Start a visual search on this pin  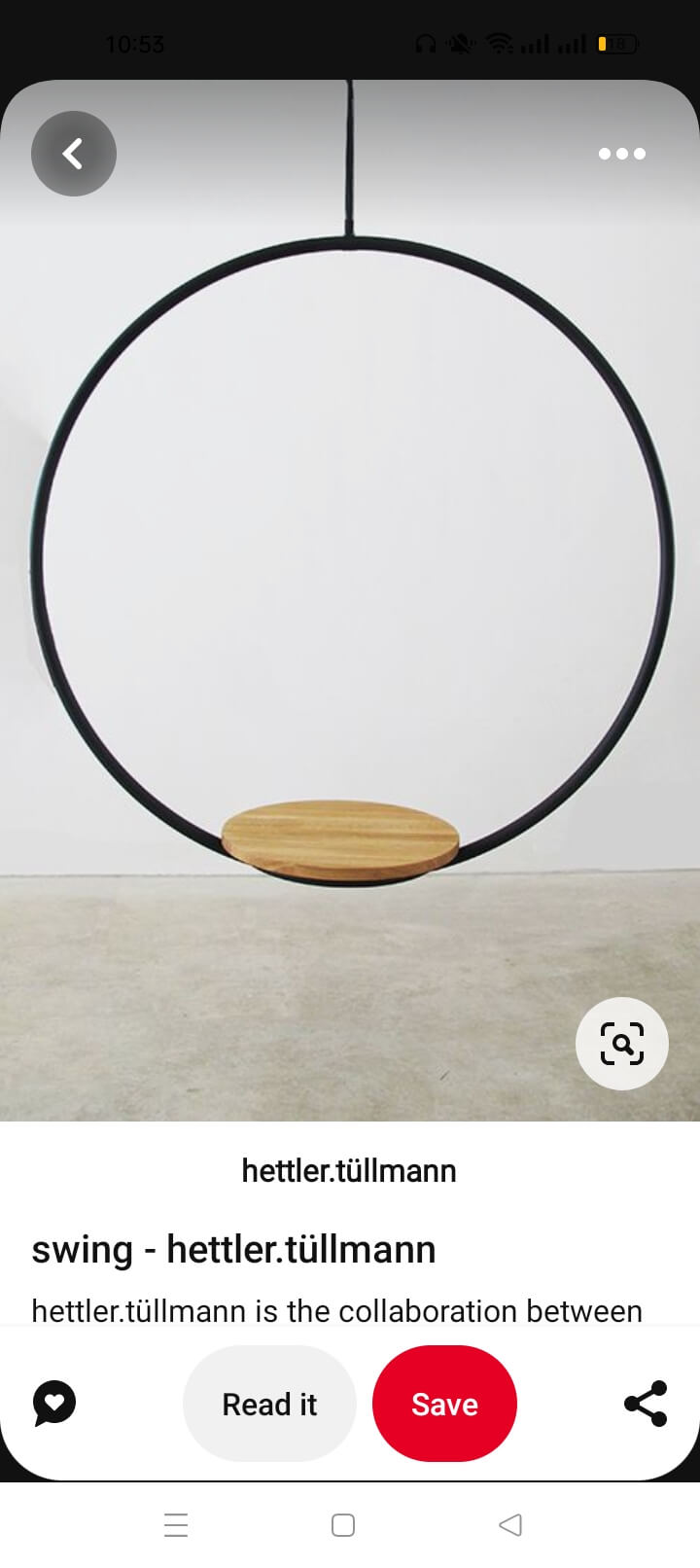click(622, 1044)
